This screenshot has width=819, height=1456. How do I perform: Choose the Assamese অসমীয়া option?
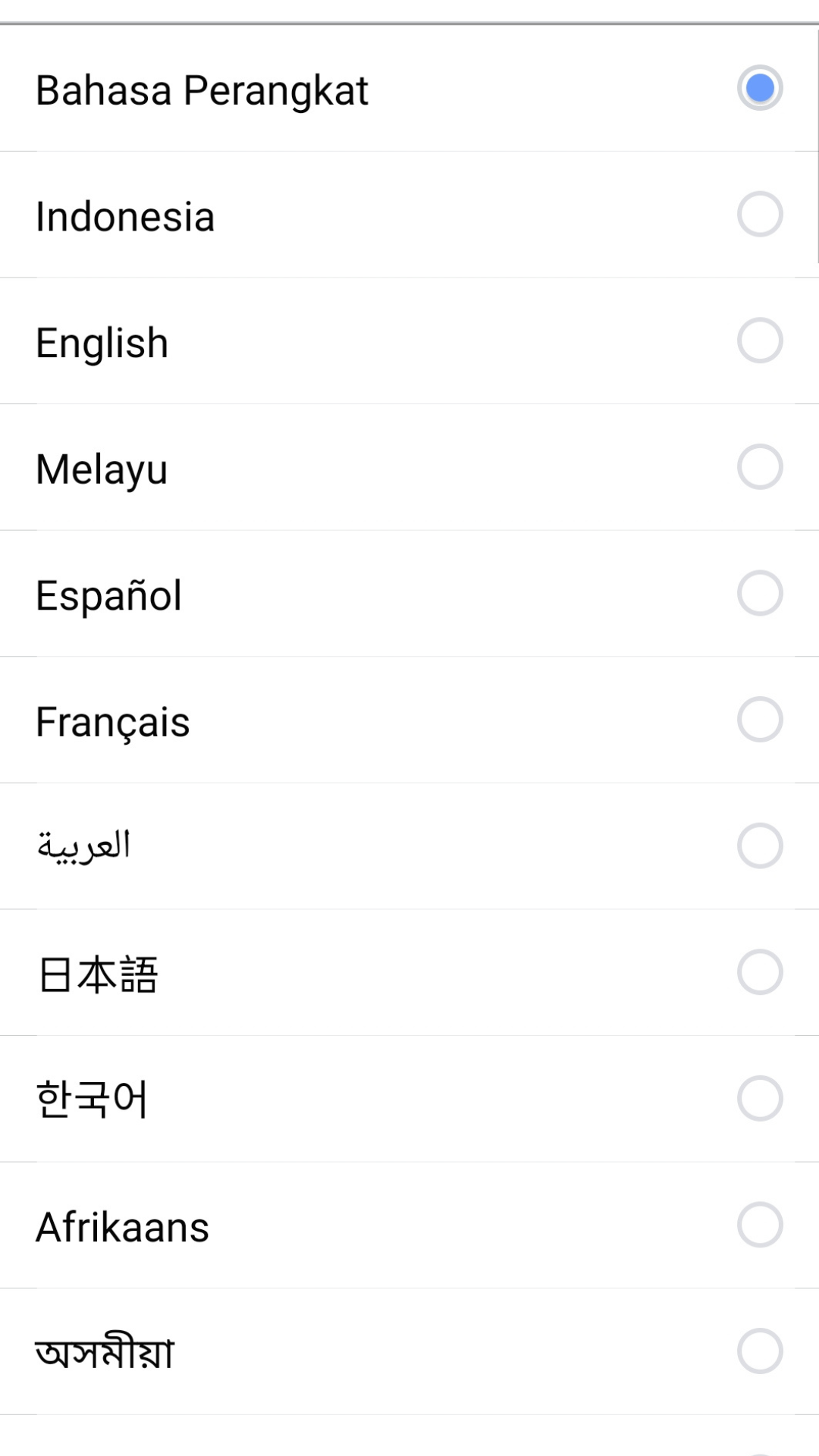point(409,1351)
